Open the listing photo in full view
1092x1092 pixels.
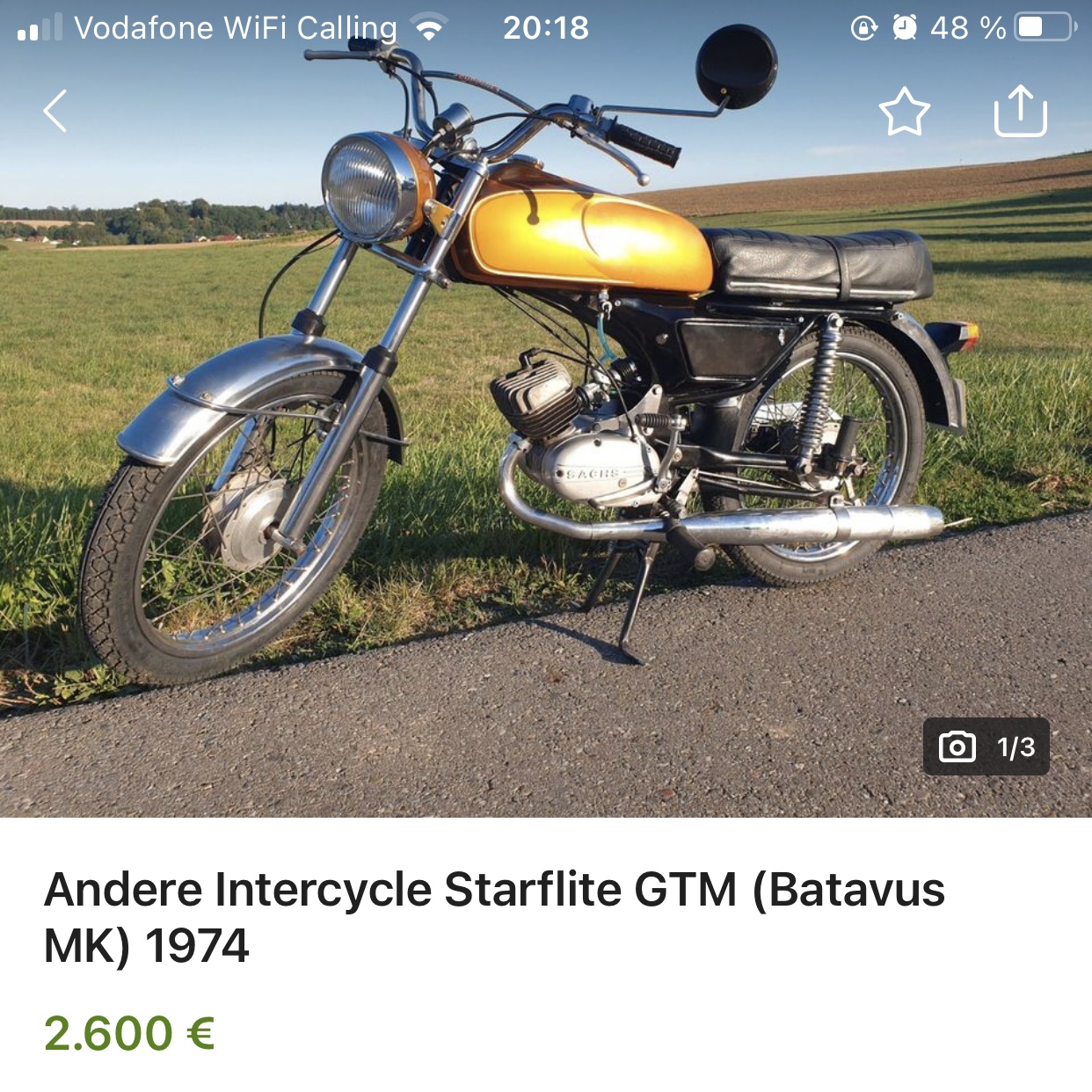(x=545, y=422)
